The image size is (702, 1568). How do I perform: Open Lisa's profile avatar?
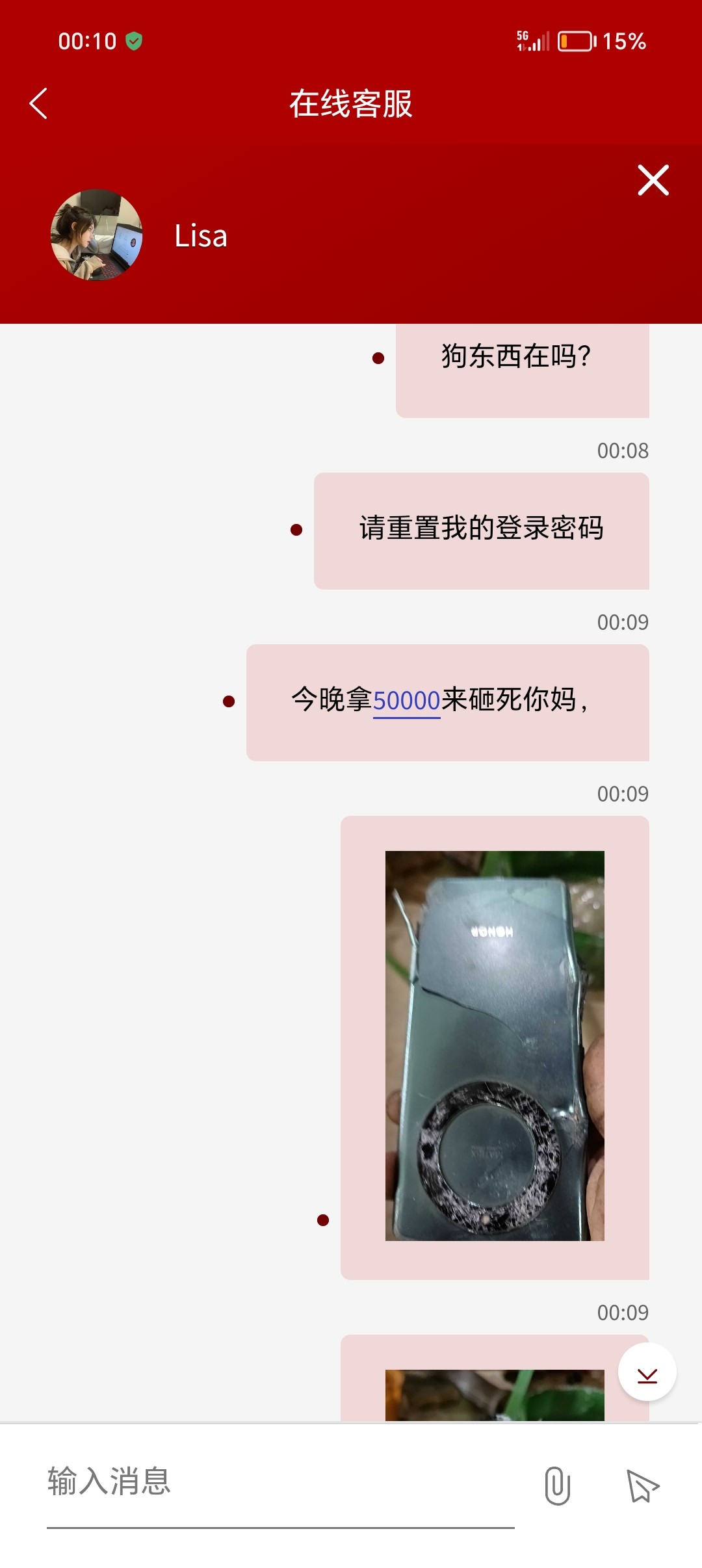96,235
